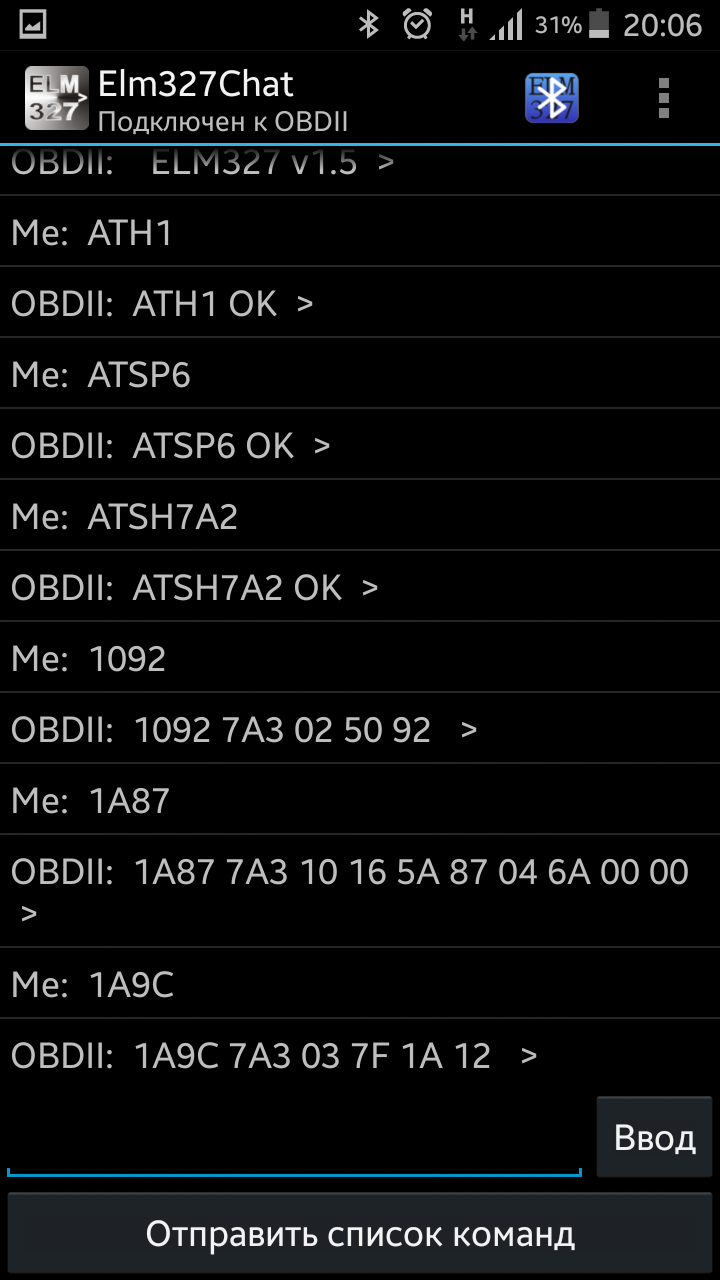Focus the command input field

294,1142
